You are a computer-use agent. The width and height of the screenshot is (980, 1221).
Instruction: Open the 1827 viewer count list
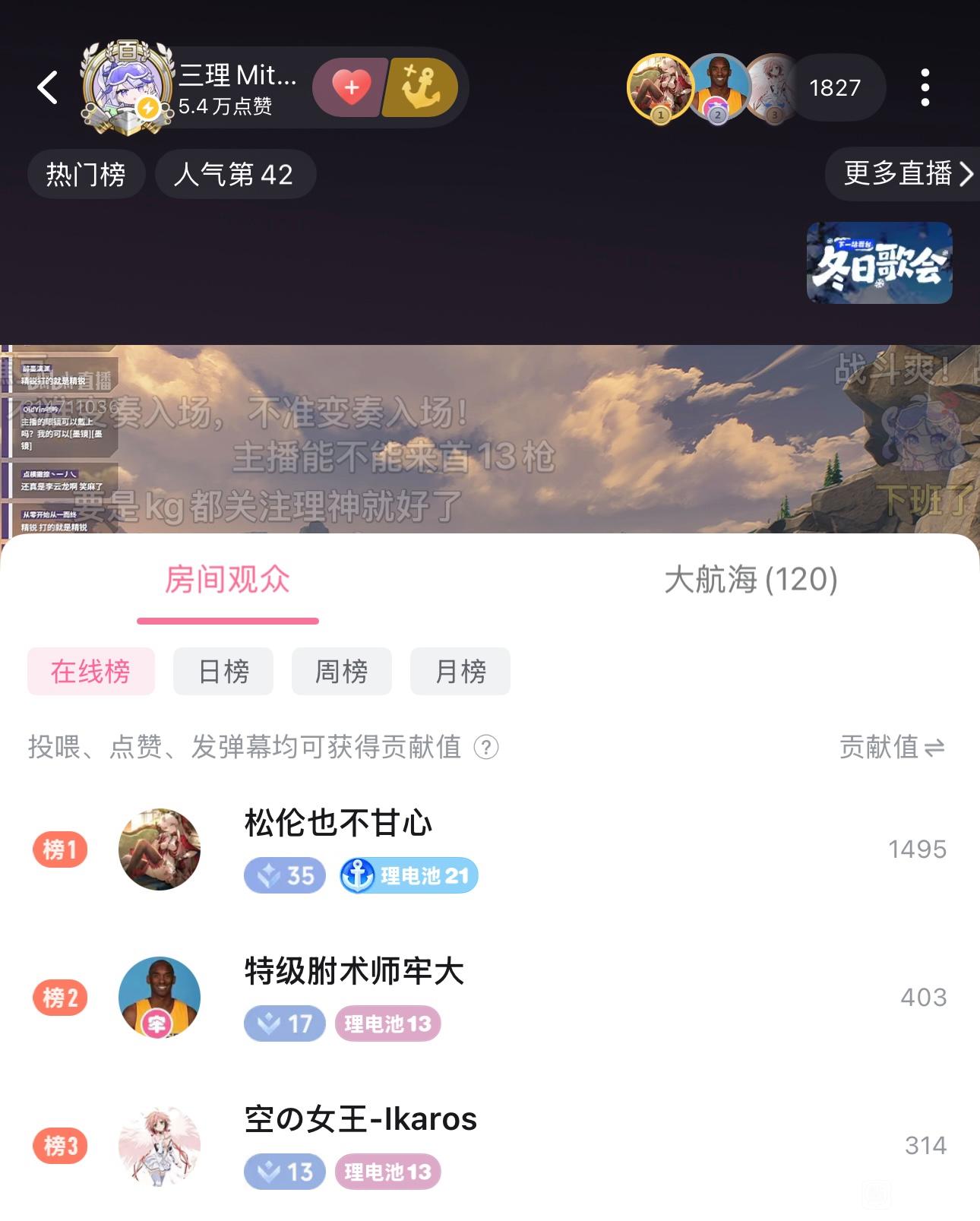(x=834, y=88)
